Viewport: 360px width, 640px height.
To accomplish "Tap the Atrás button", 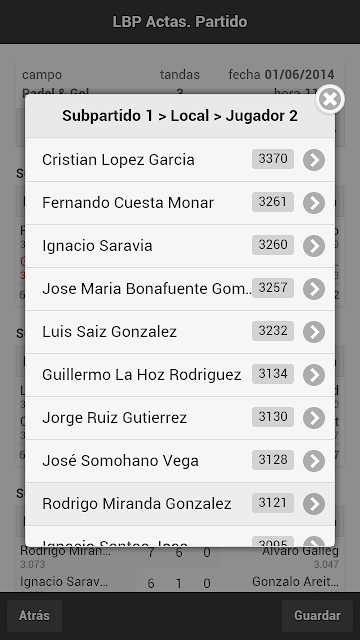I will coord(34,616).
